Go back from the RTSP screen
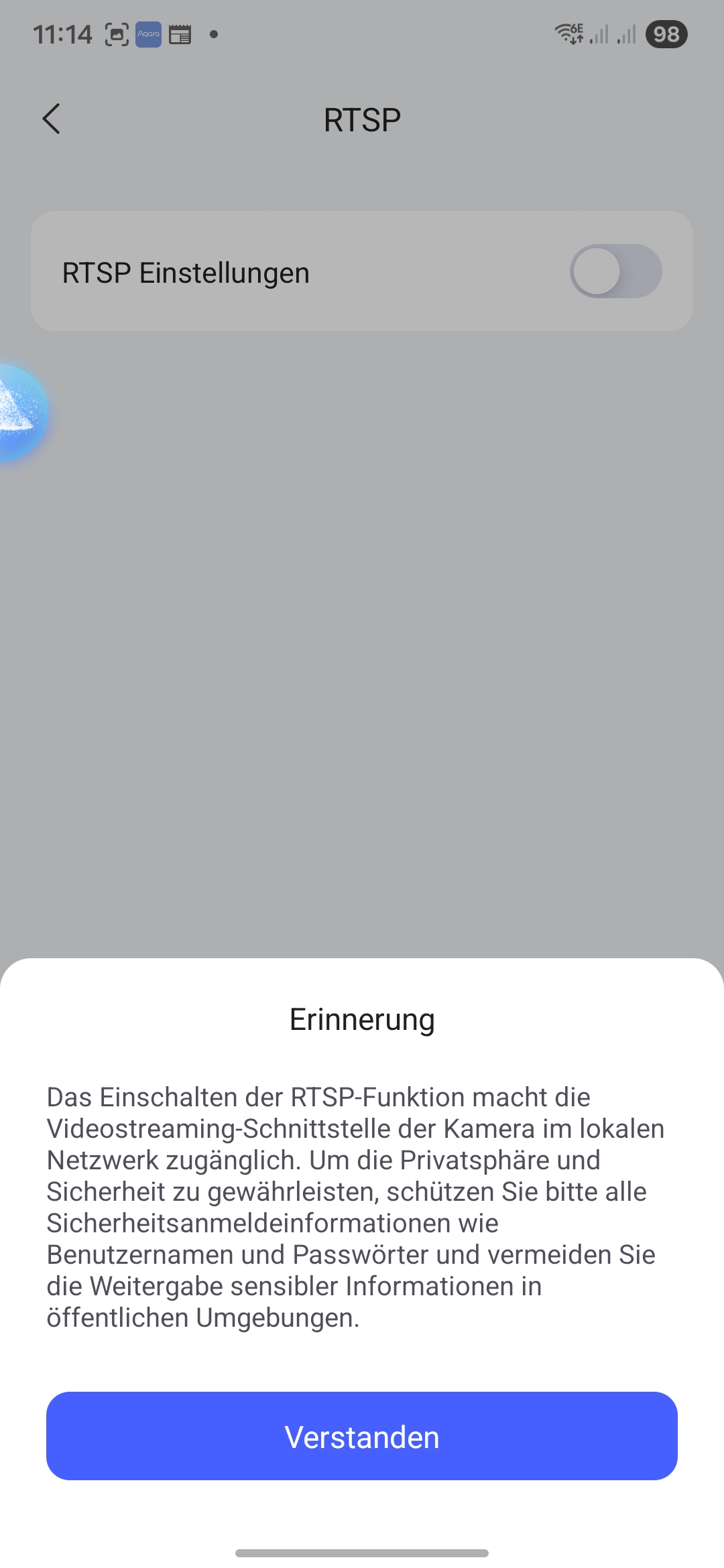The image size is (724, 1568). 52,119
